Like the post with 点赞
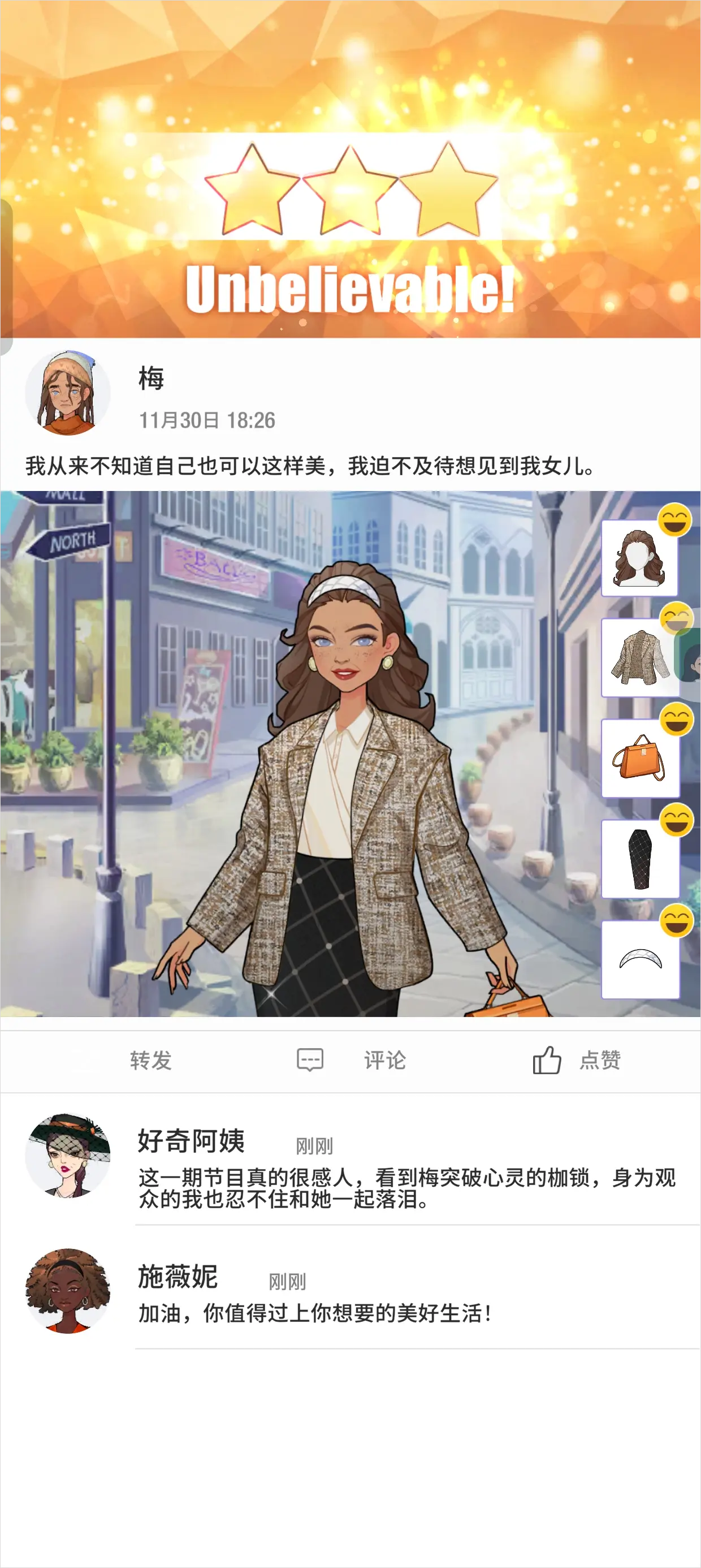 (x=576, y=1061)
